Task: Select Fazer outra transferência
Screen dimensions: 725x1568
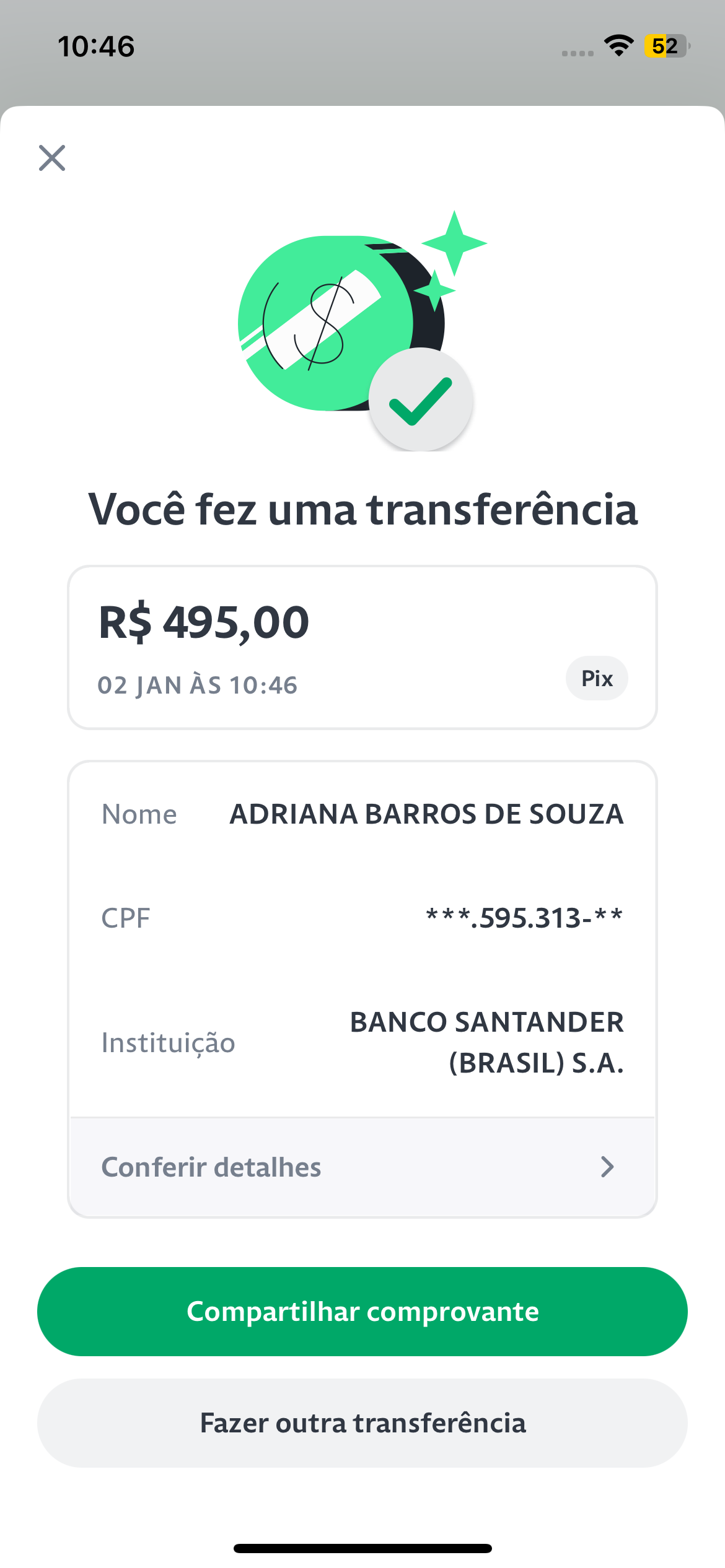Action: [362, 1422]
